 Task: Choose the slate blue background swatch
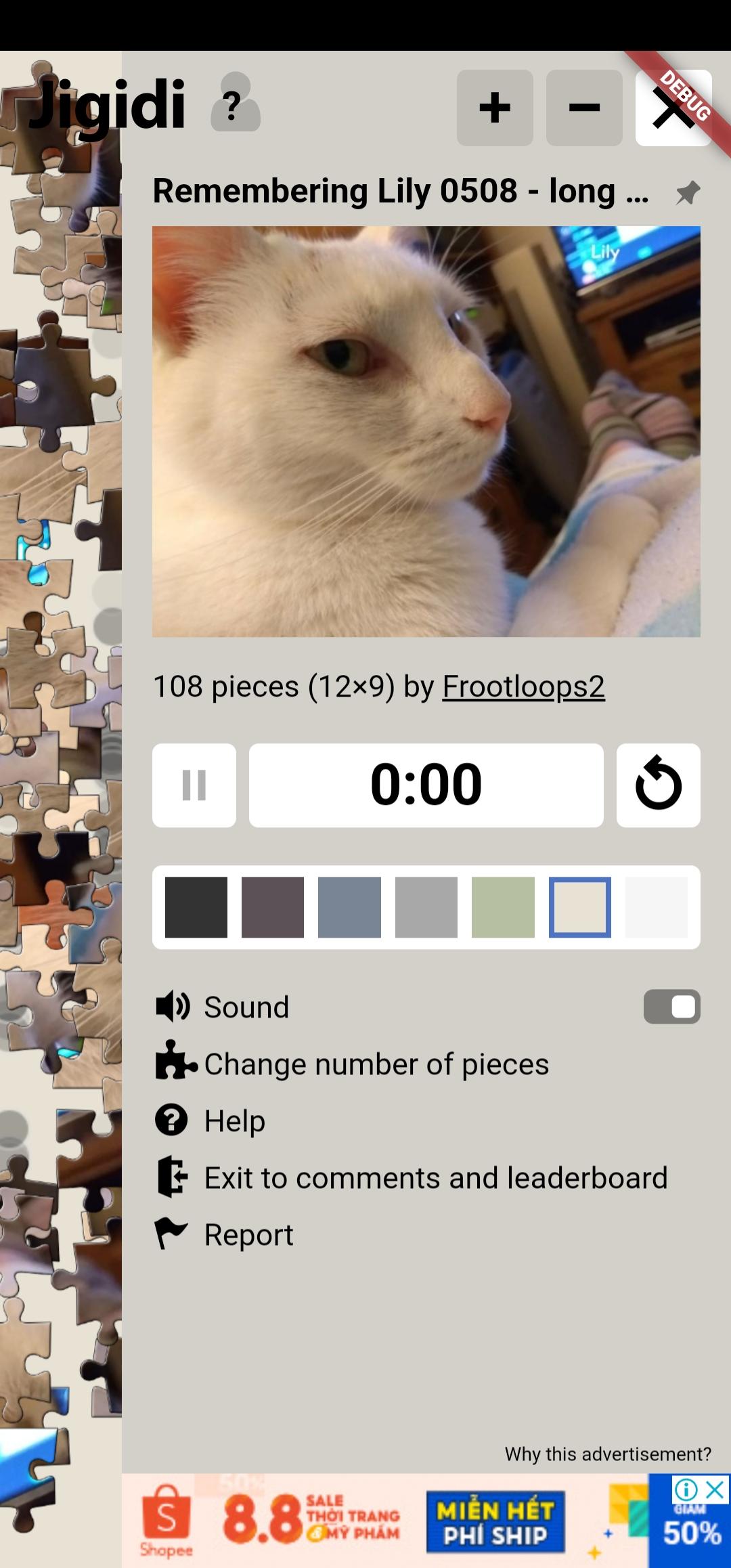(x=349, y=907)
